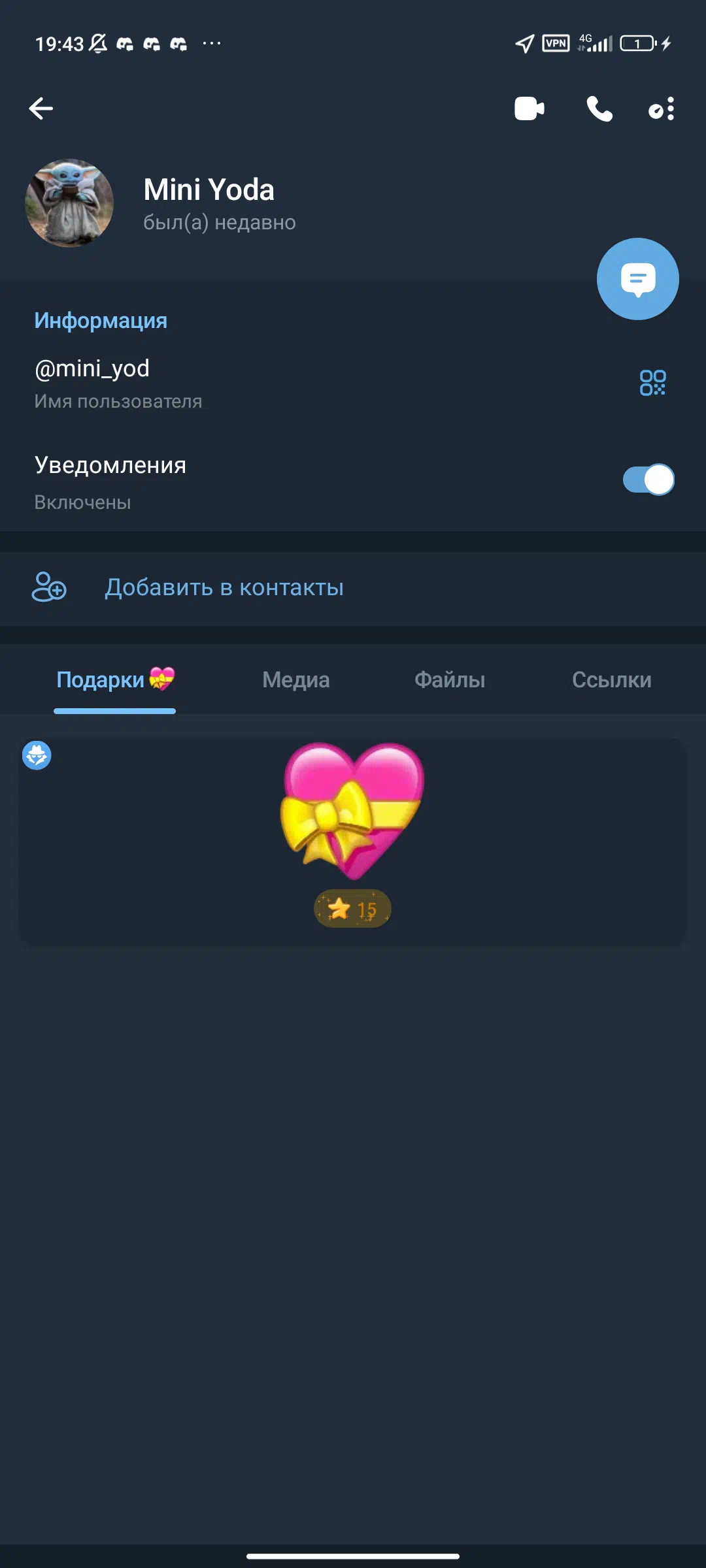
Task: Start a voice call with Mini Yoda
Action: click(x=599, y=108)
